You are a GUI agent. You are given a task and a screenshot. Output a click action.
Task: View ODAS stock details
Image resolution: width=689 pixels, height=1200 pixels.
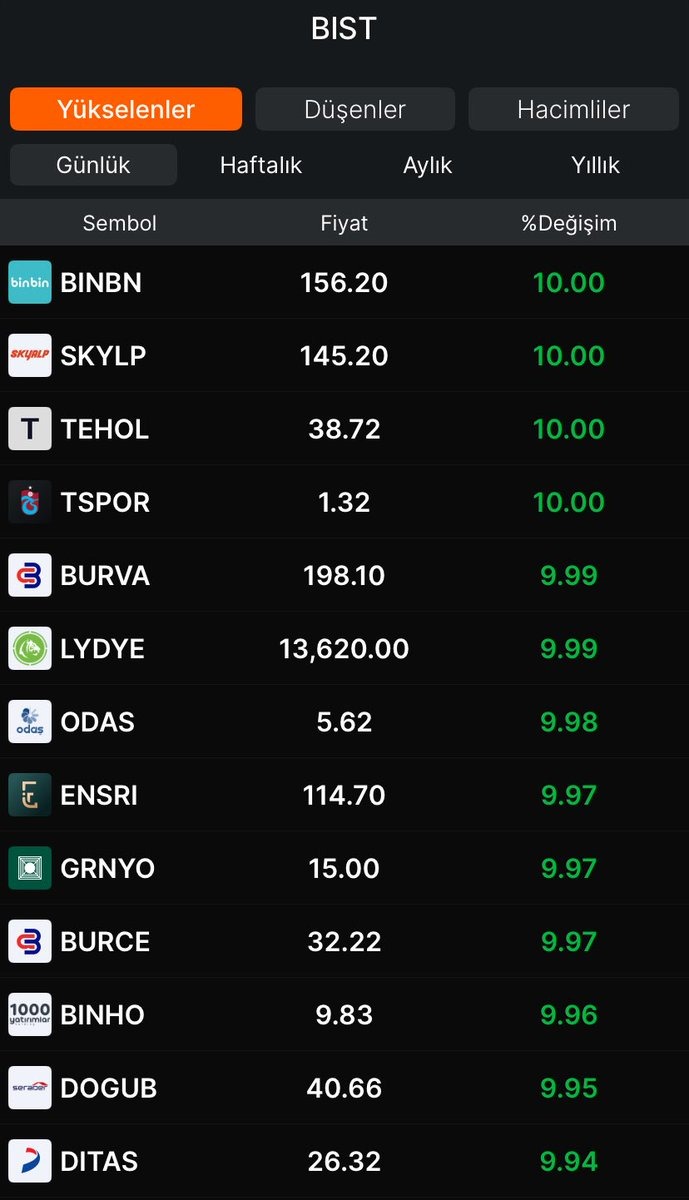point(97,722)
